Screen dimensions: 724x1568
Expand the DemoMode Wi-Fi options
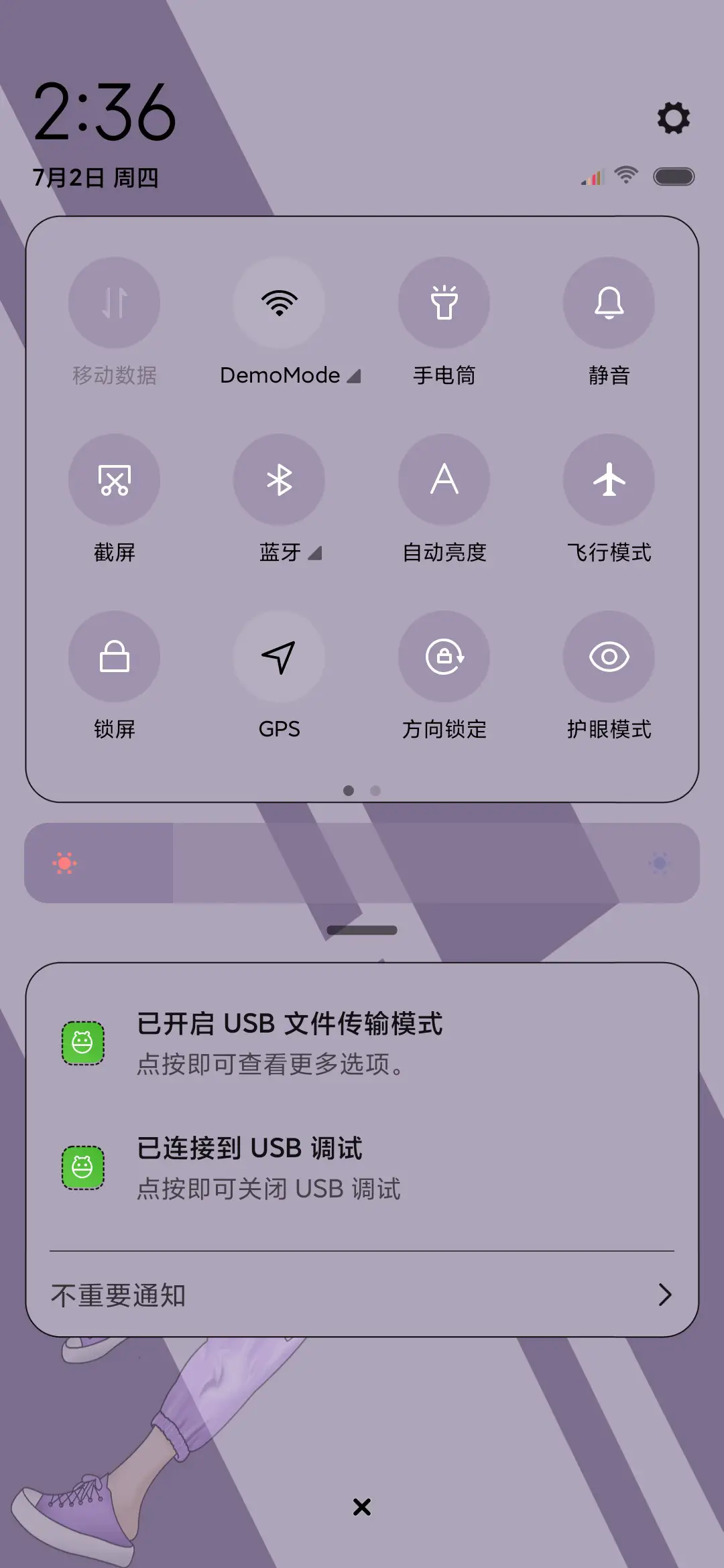coord(355,376)
